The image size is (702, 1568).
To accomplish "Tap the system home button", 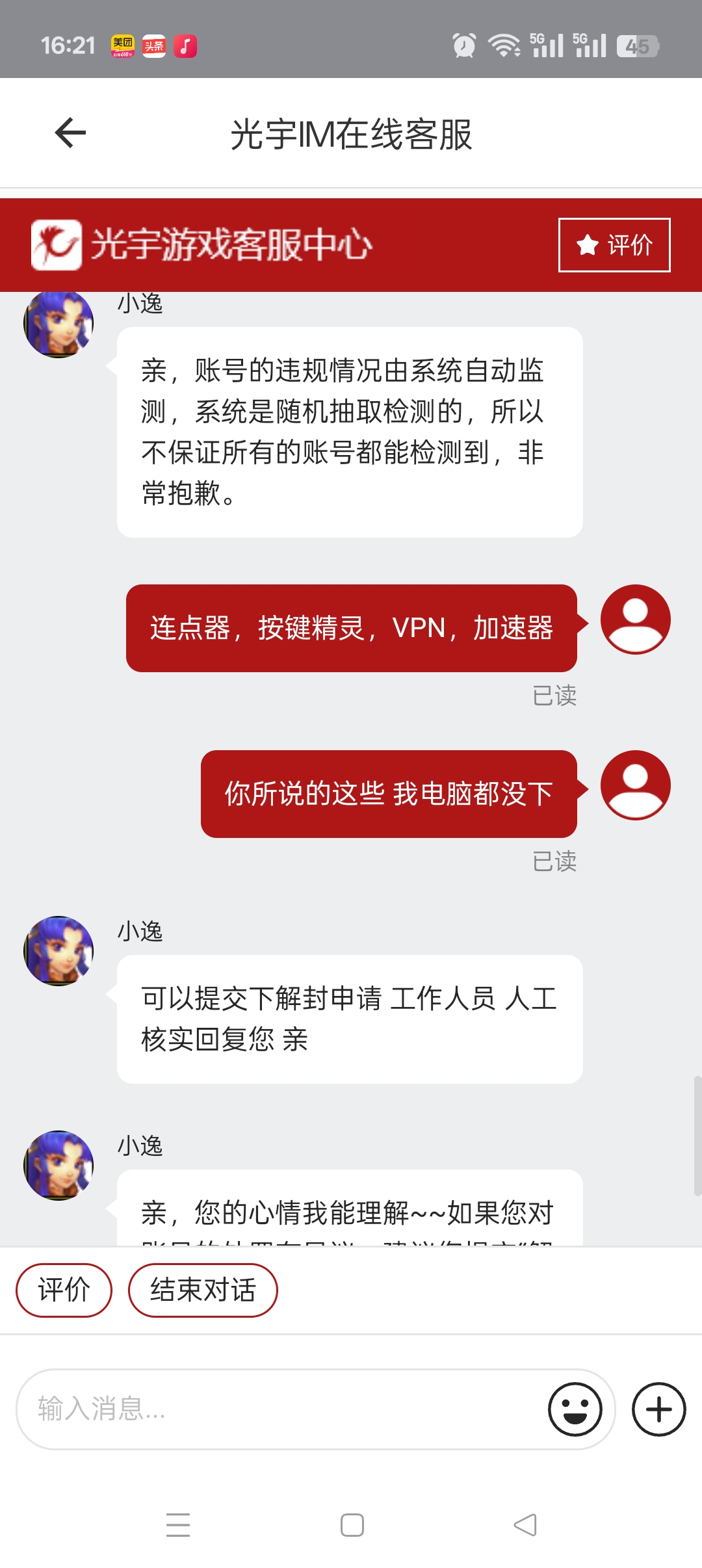I will 352,1524.
